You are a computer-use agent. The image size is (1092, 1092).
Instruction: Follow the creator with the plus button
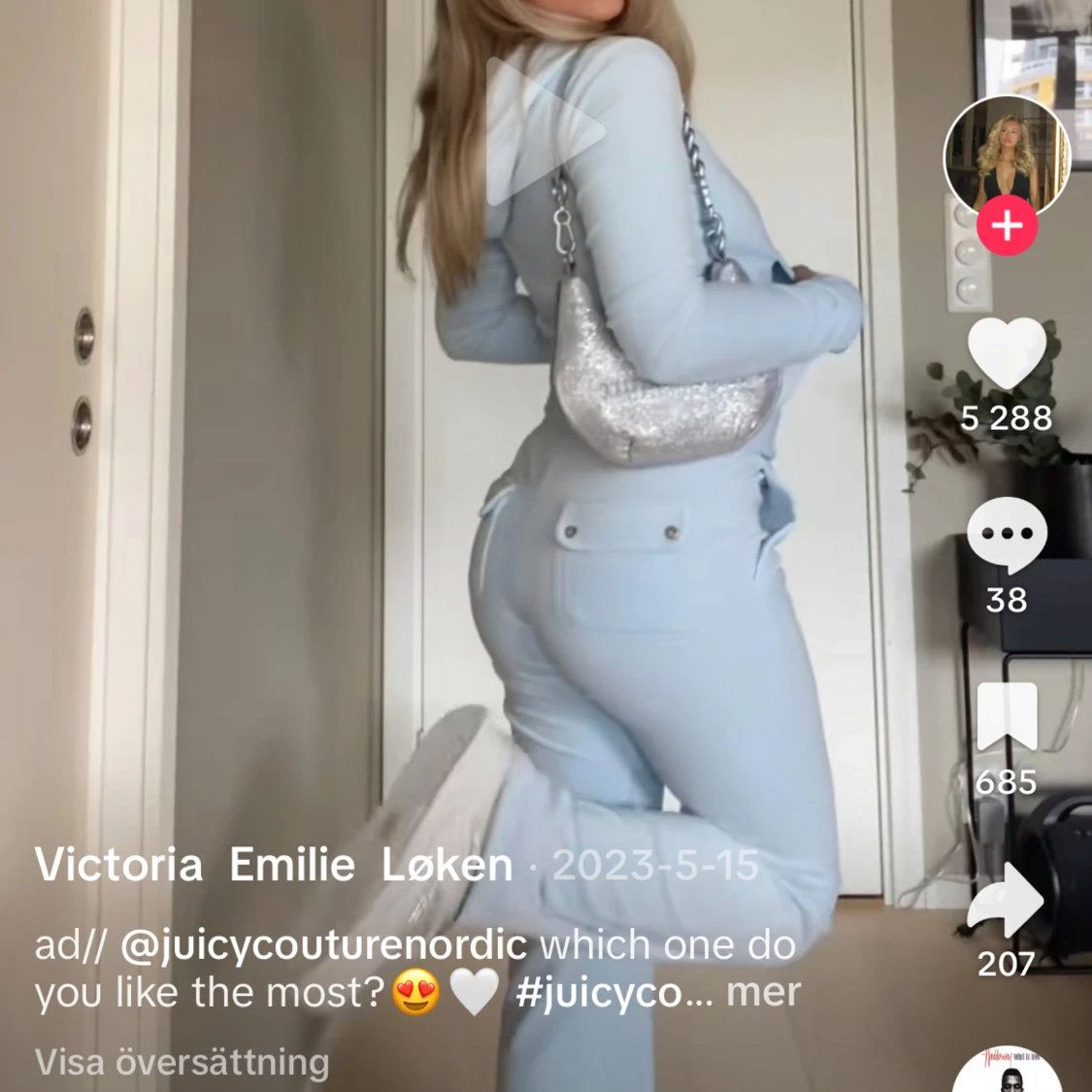pyautogui.click(x=1008, y=226)
